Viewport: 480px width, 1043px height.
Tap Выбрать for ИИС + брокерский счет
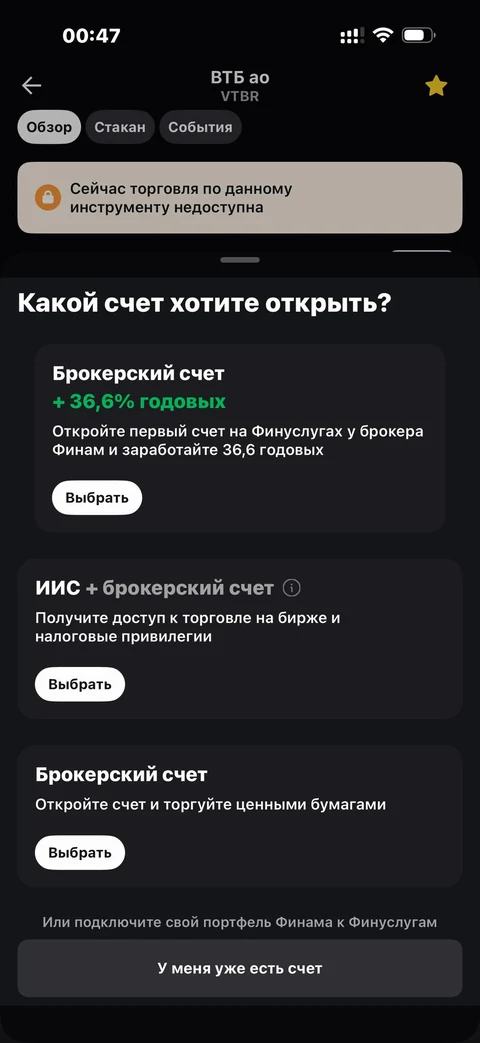pyautogui.click(x=80, y=684)
